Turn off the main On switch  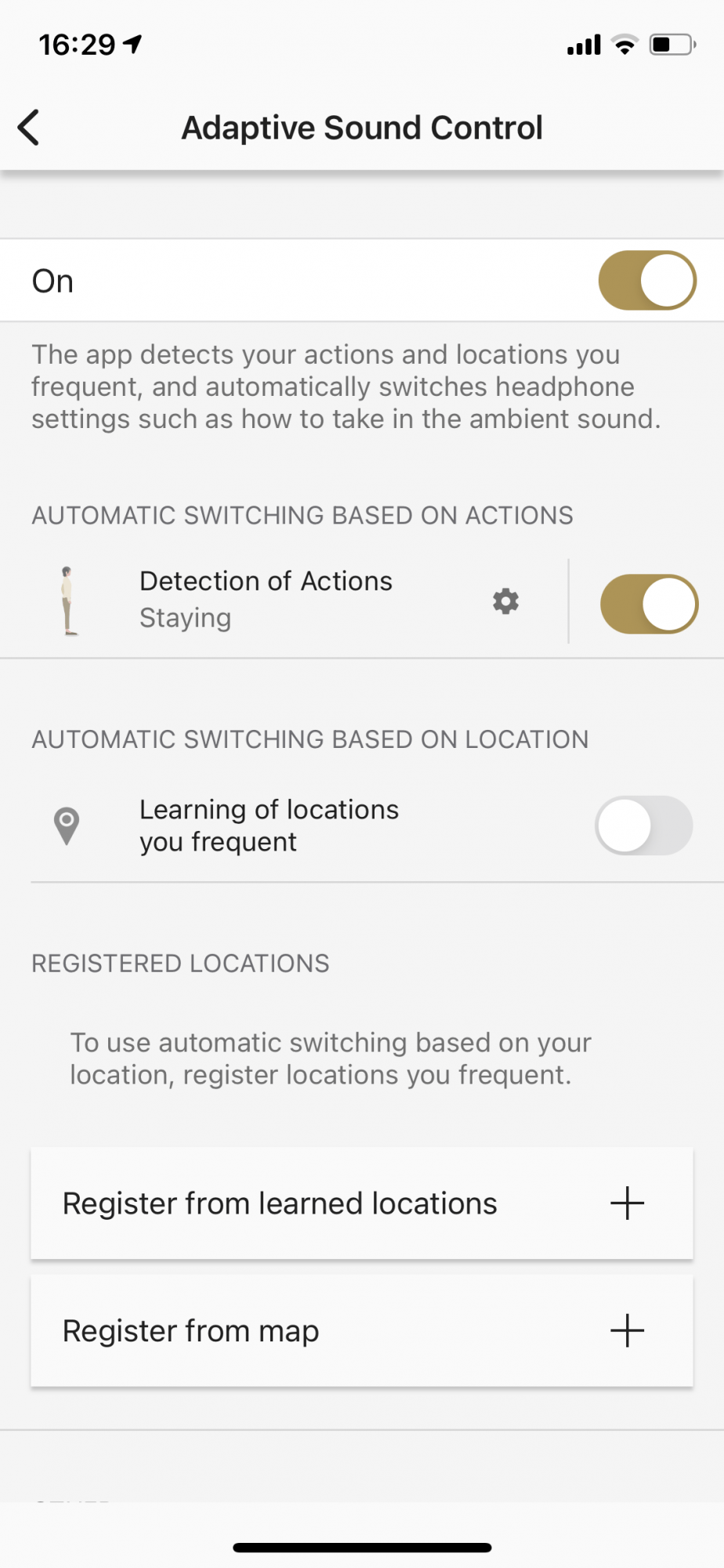pos(647,281)
